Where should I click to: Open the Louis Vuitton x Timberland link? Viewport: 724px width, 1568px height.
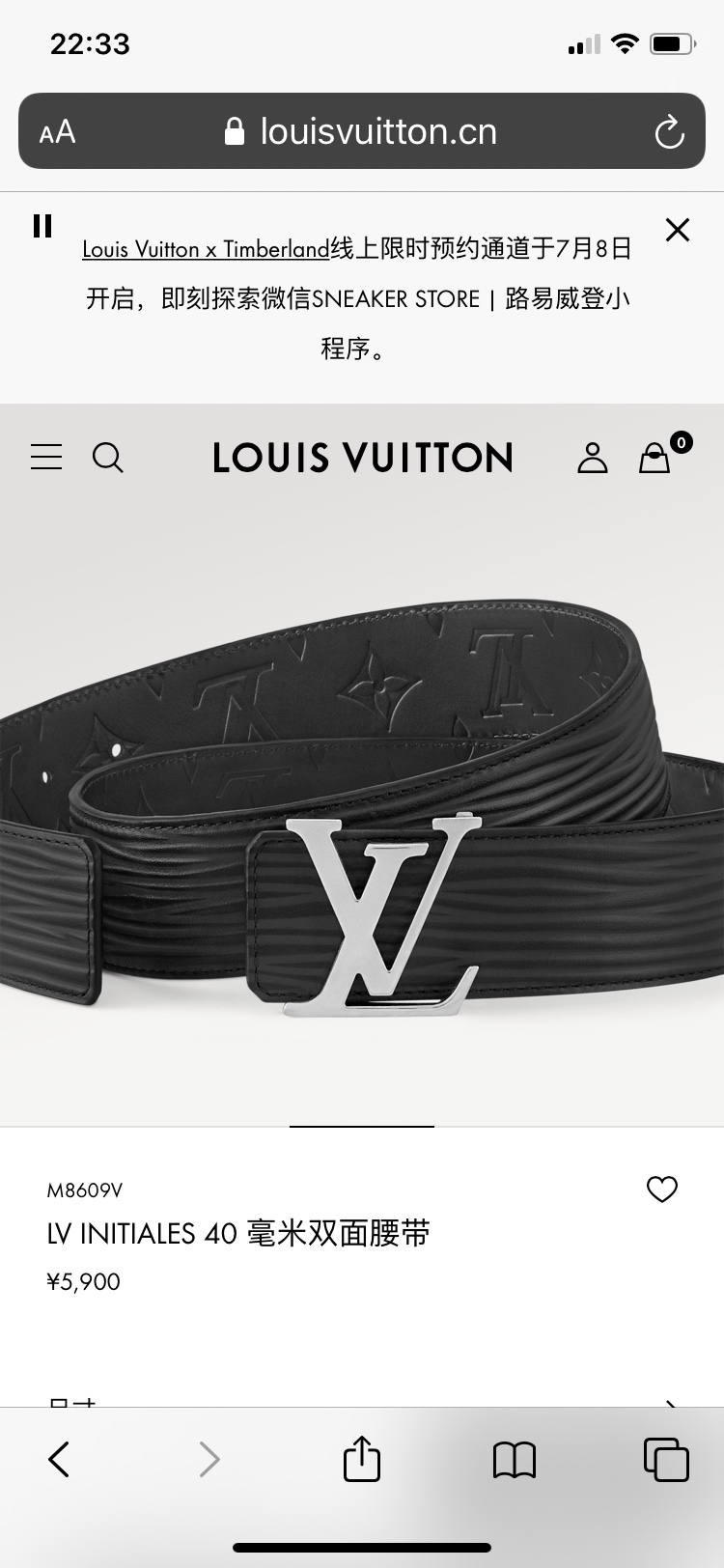pos(205,248)
